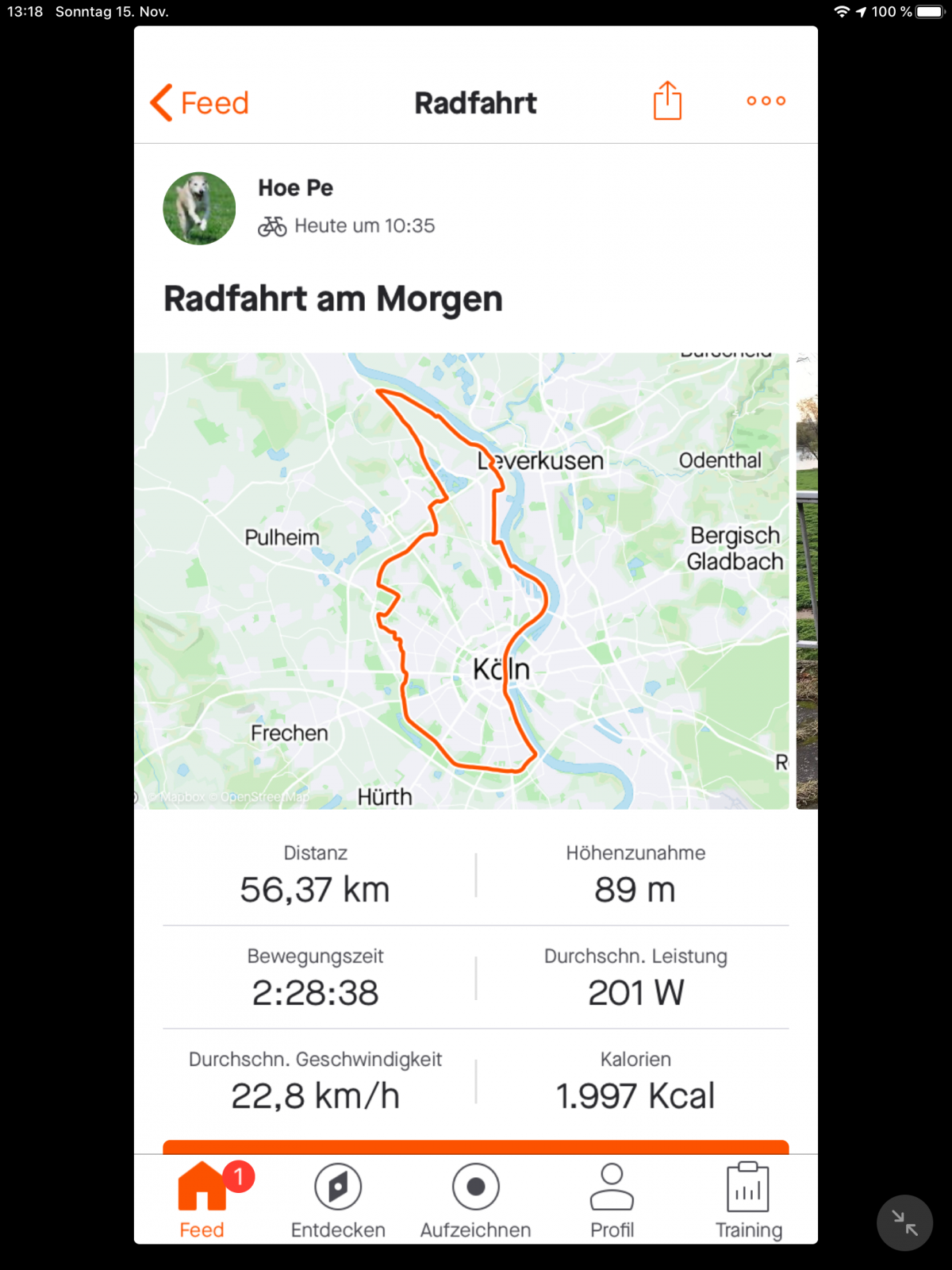This screenshot has width=952, height=1270.
Task: Tap the orange button below the stats
Action: tap(476, 1147)
